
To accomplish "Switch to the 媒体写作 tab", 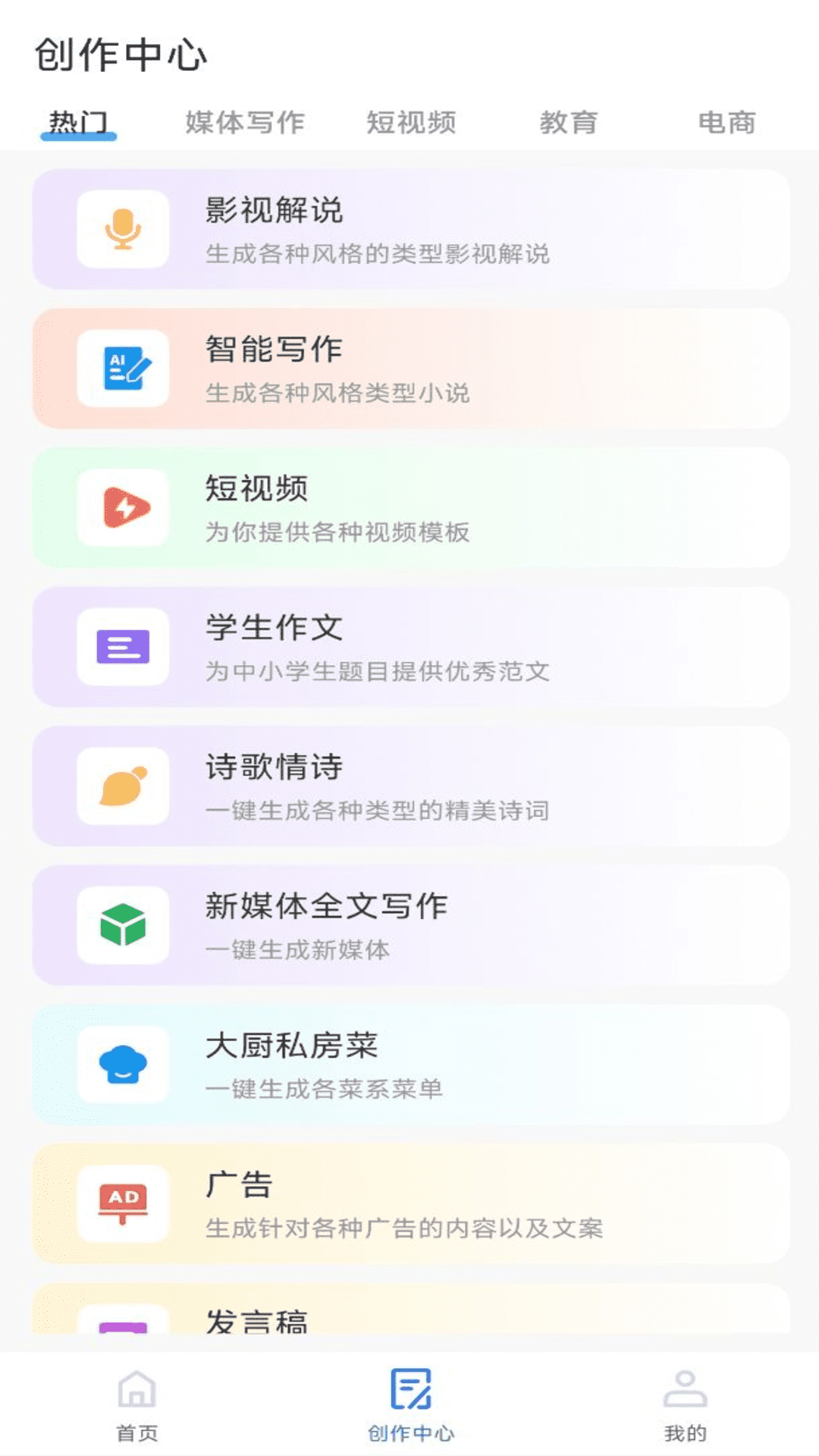I will (244, 123).
